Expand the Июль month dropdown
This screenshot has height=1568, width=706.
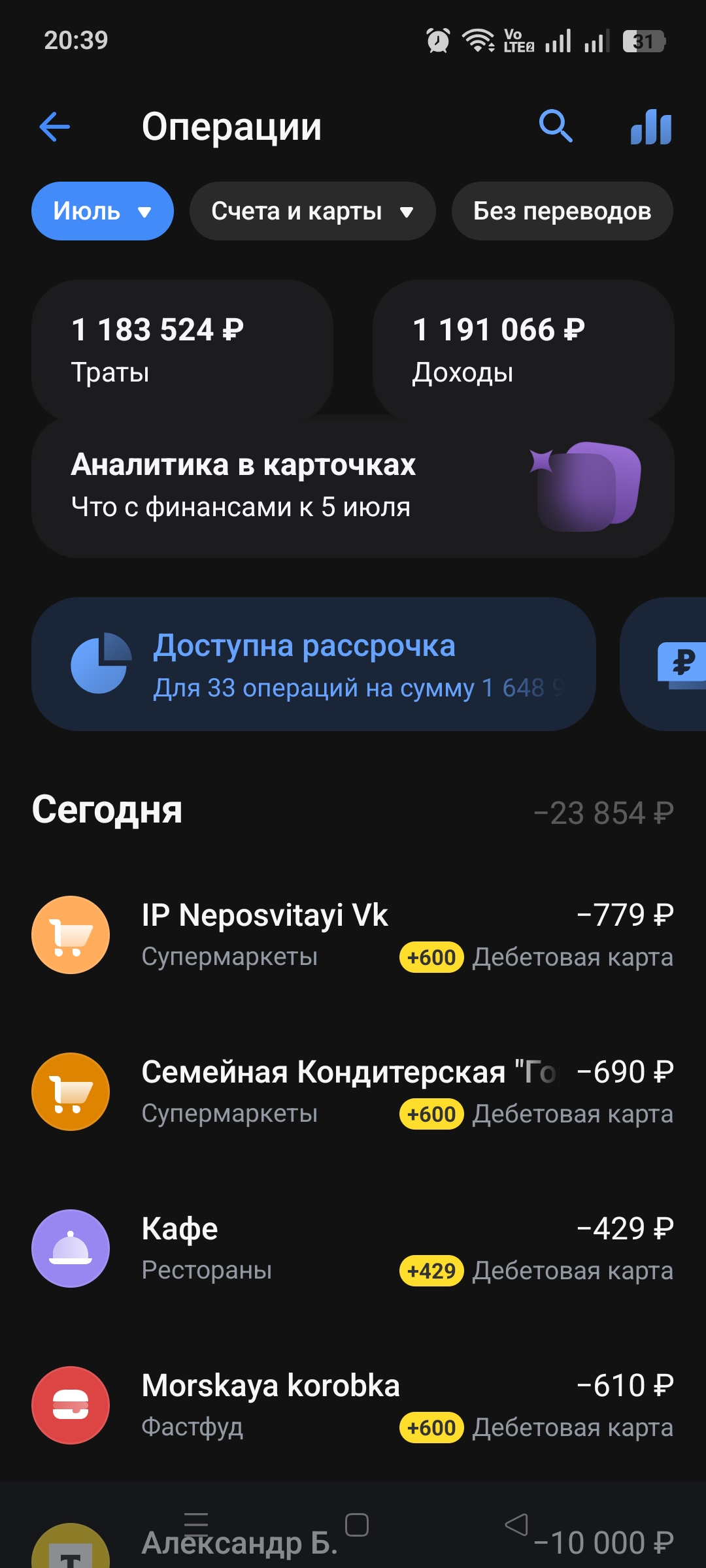[x=103, y=211]
